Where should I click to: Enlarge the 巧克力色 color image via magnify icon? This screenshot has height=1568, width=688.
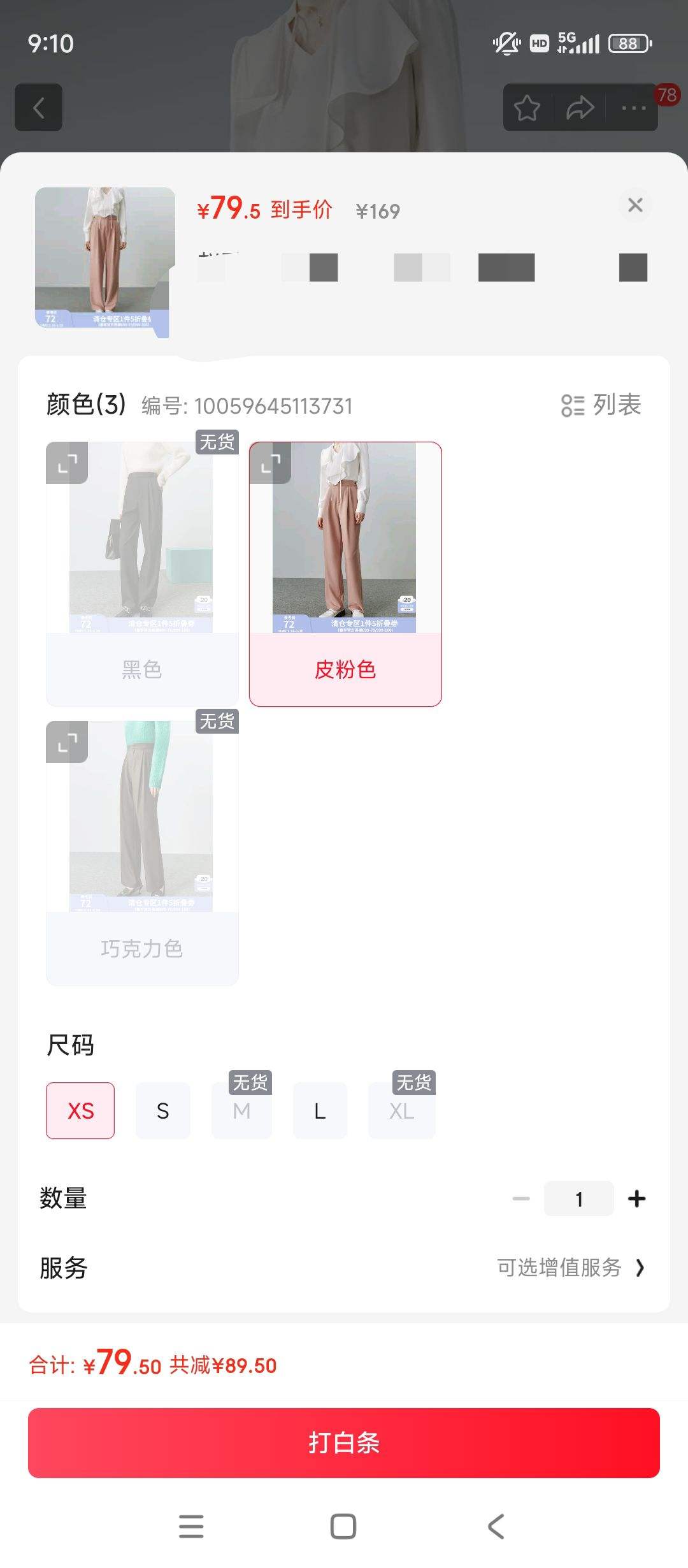pyautogui.click(x=66, y=742)
